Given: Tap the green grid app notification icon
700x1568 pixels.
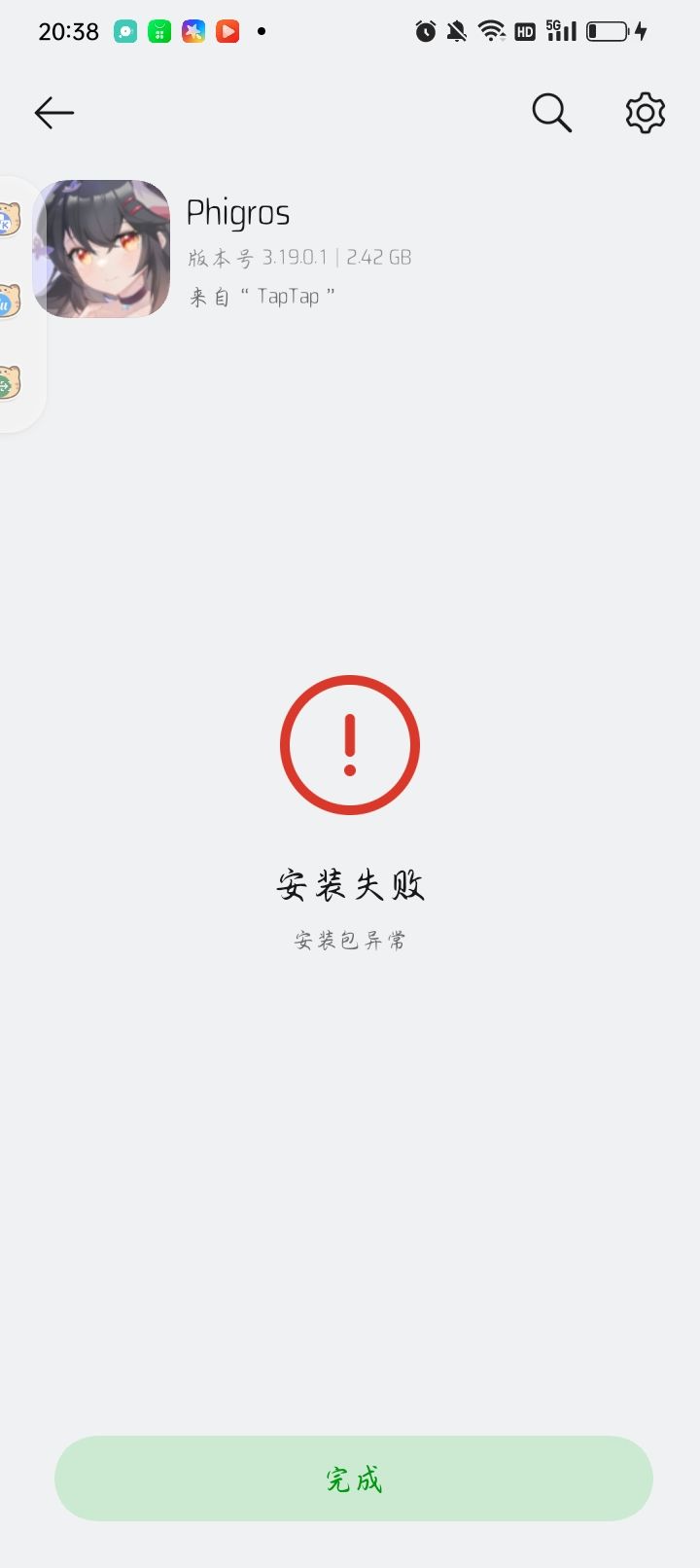Looking at the screenshot, I should click(x=160, y=30).
